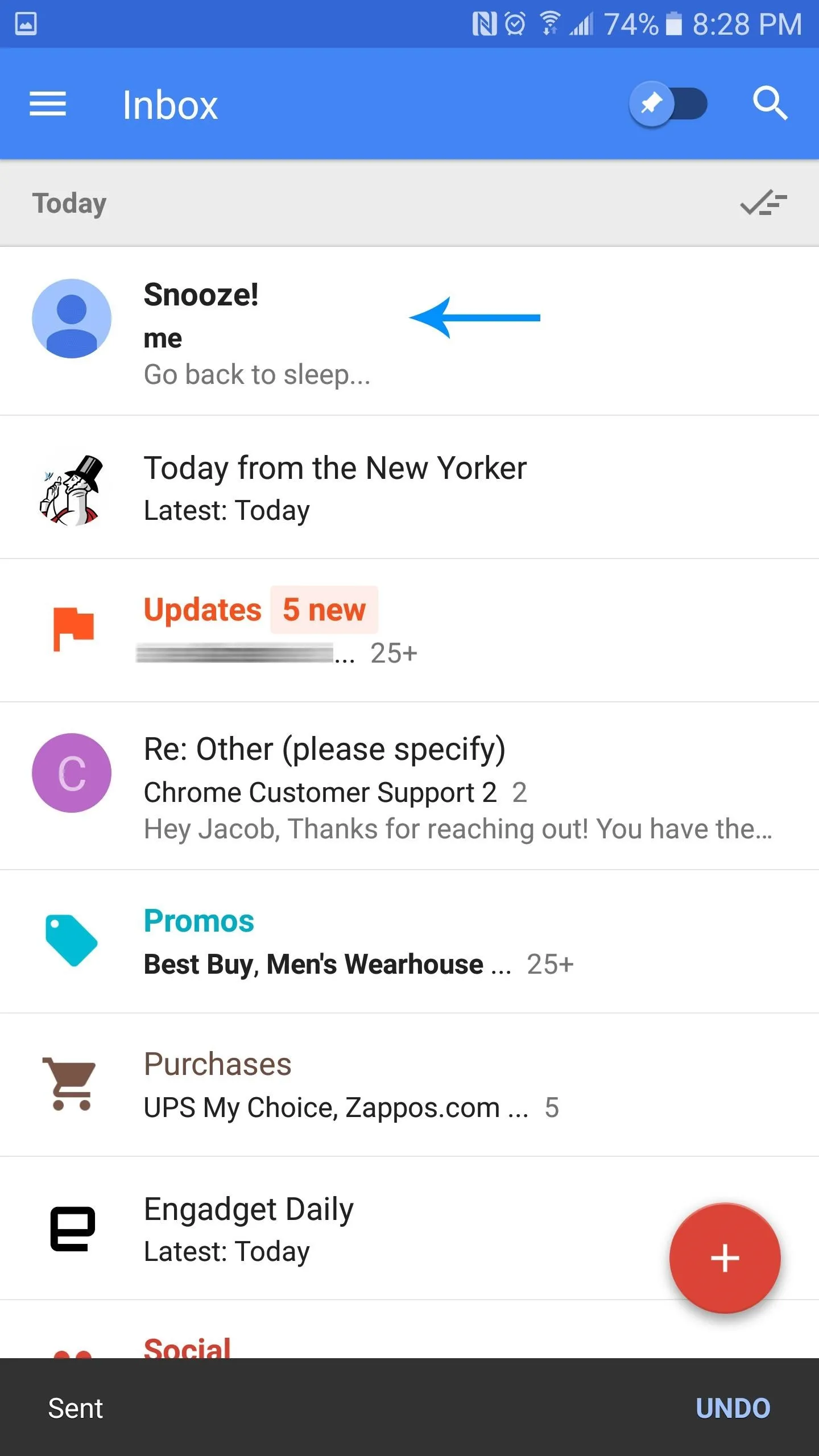The height and width of the screenshot is (1456, 819).
Task: Open the Engadget Daily row
Action: coord(409,1228)
